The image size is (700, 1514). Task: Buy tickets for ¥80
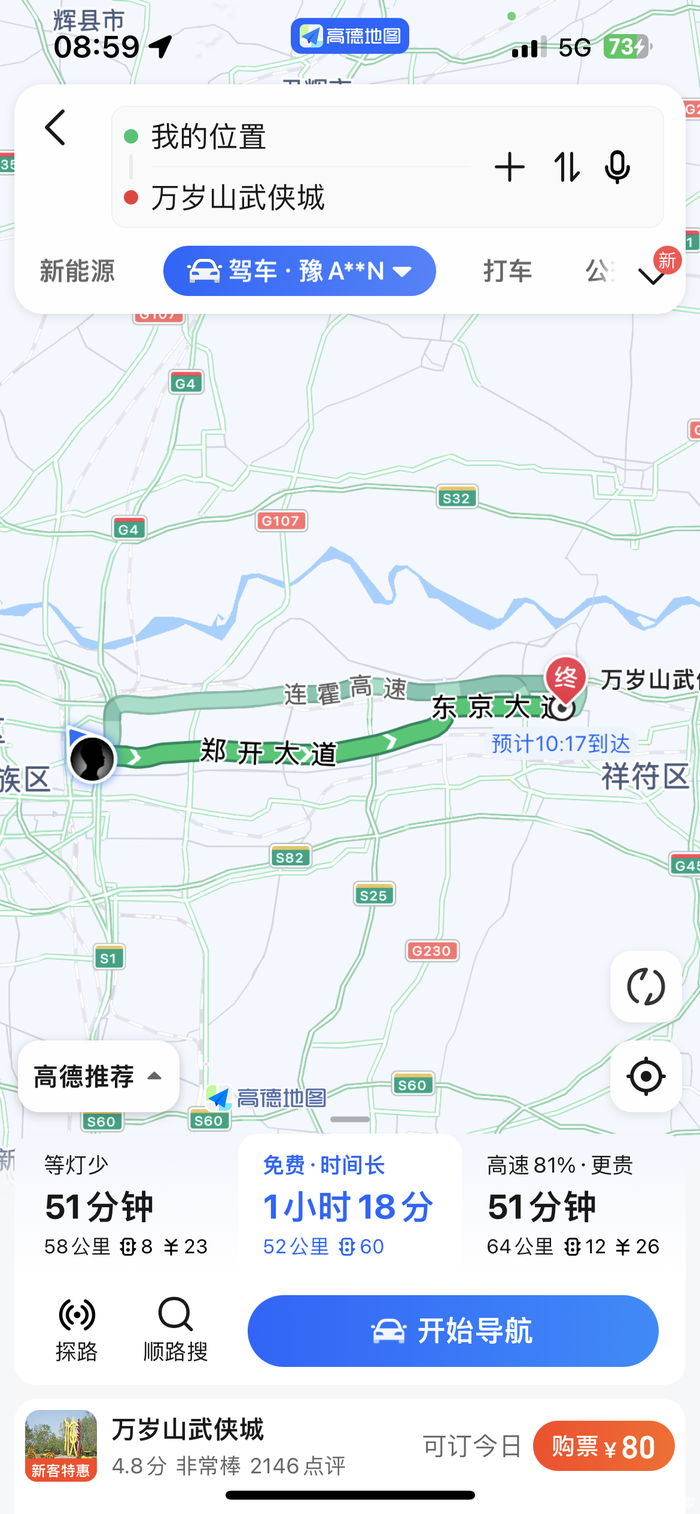point(603,1447)
